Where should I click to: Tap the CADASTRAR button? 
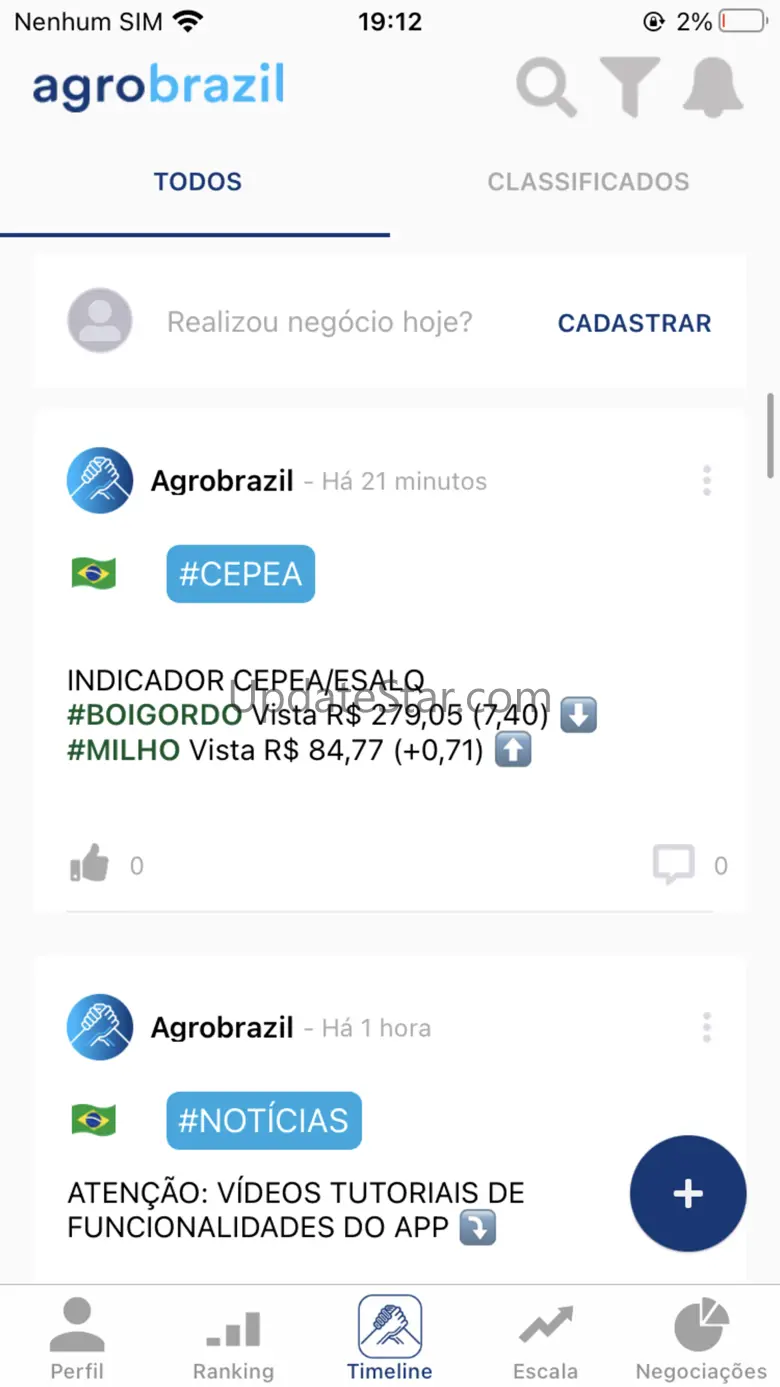[634, 323]
